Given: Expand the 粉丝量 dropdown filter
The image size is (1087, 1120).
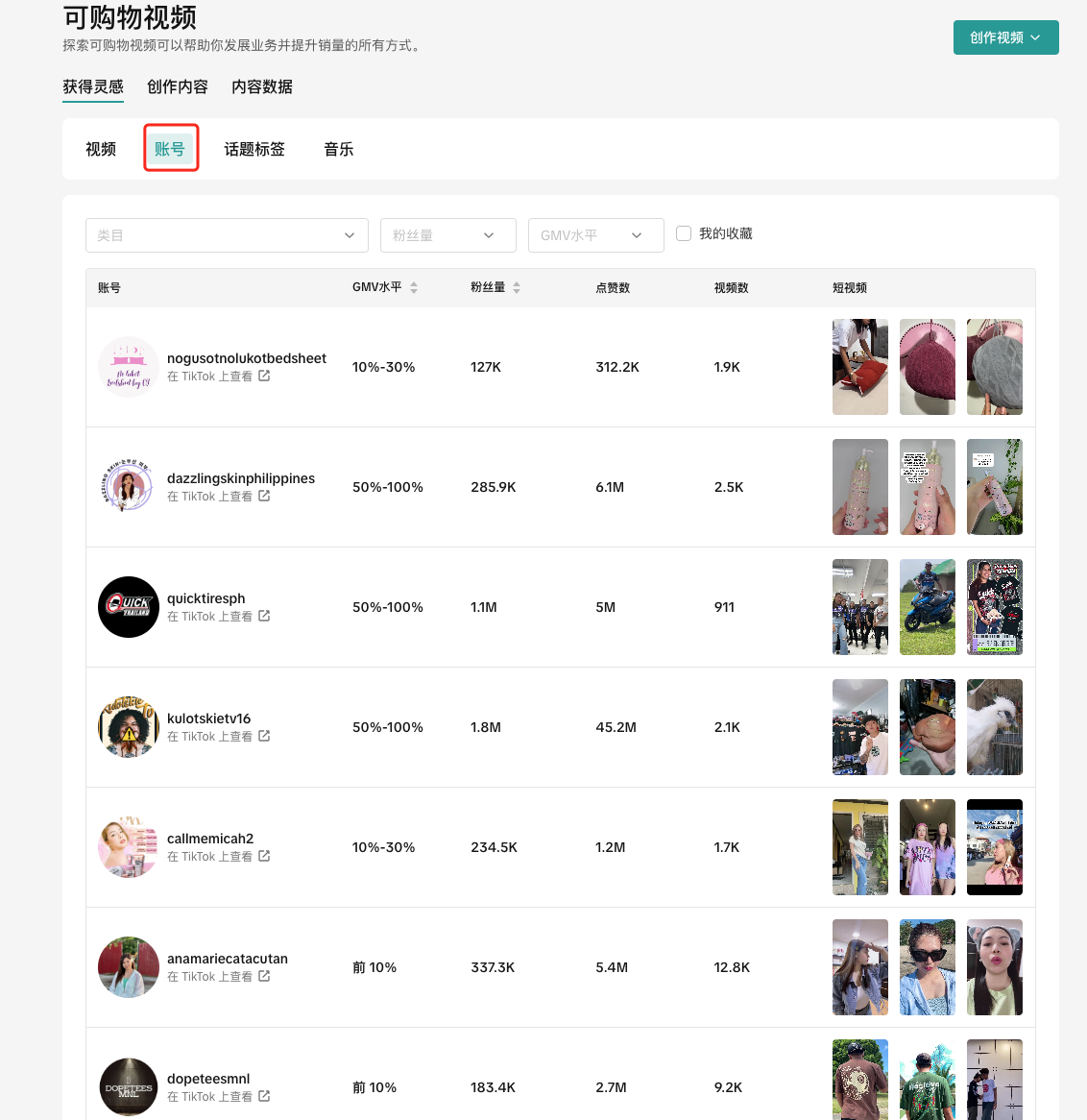Looking at the screenshot, I should pos(447,235).
